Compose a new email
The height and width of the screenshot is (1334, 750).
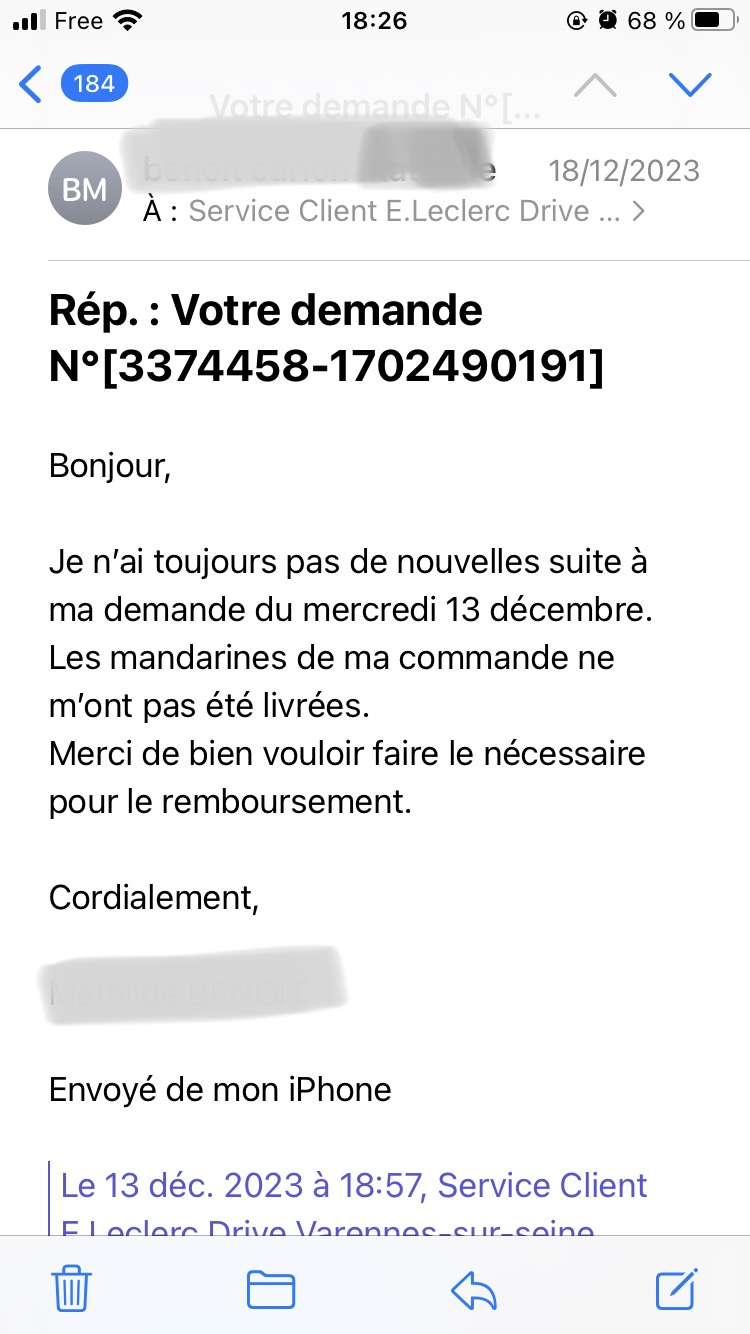point(677,1288)
